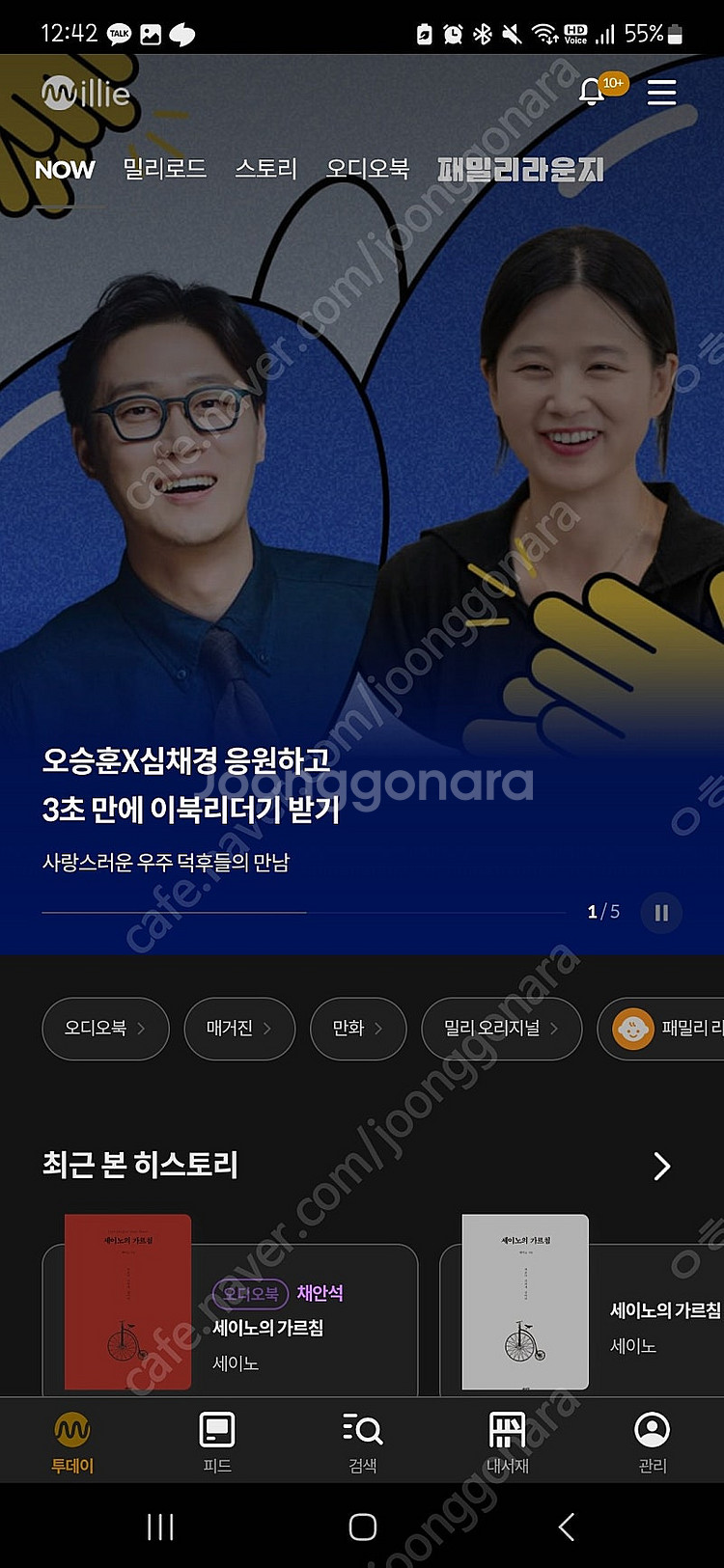This screenshot has height=1568, width=724.
Task: Go to the 피드 tab
Action: [x=217, y=1442]
